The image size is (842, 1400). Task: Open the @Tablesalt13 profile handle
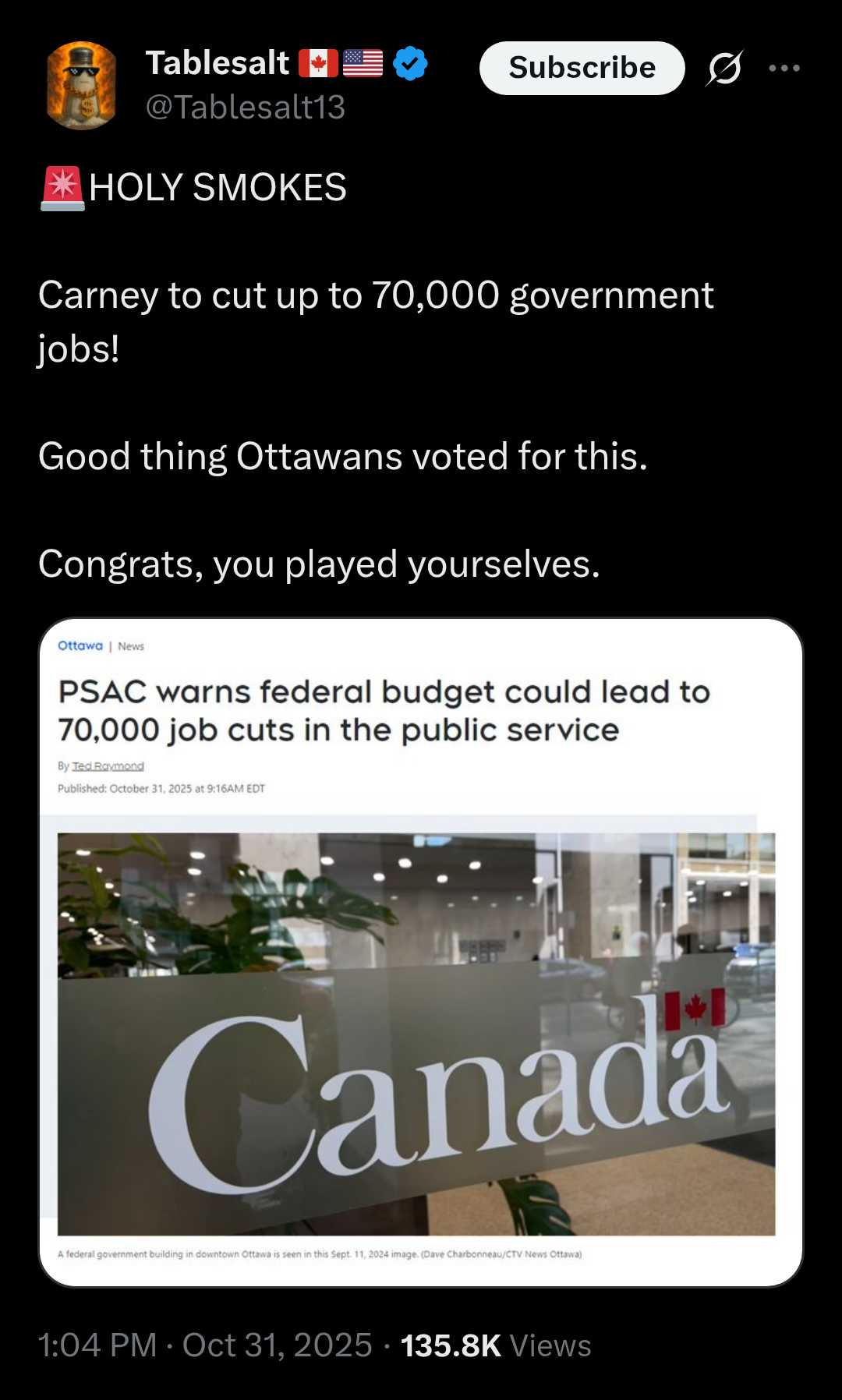point(245,108)
